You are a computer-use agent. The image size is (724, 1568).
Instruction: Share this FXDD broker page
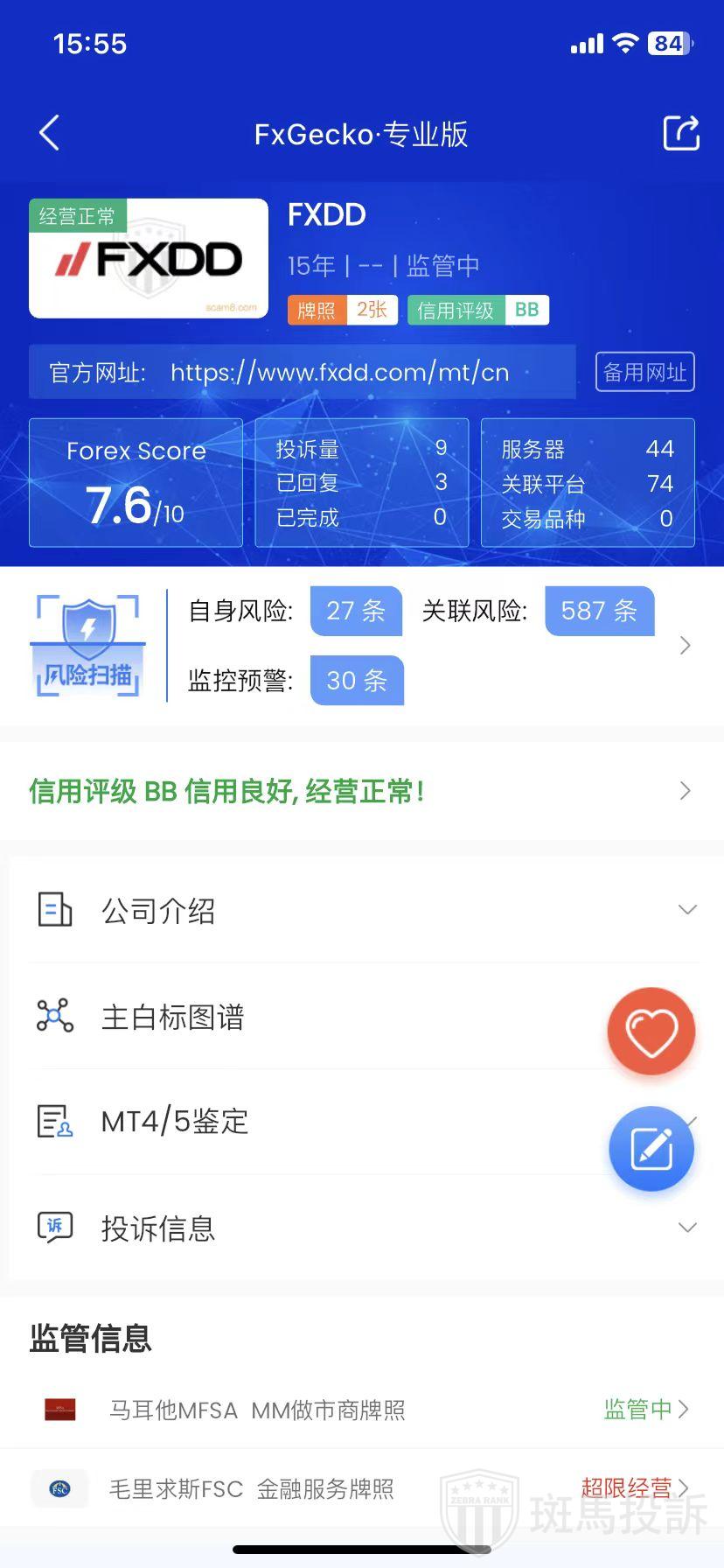click(680, 134)
